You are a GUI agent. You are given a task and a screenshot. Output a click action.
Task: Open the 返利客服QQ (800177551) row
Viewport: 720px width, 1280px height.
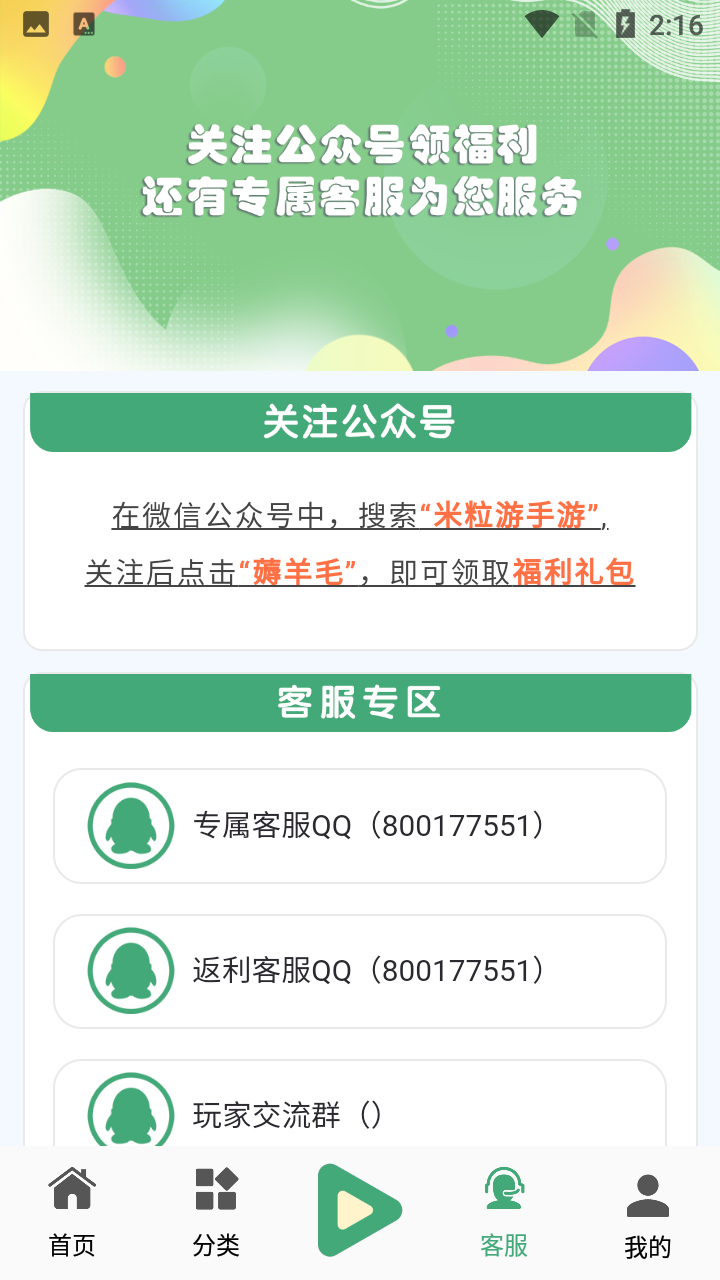pos(360,971)
